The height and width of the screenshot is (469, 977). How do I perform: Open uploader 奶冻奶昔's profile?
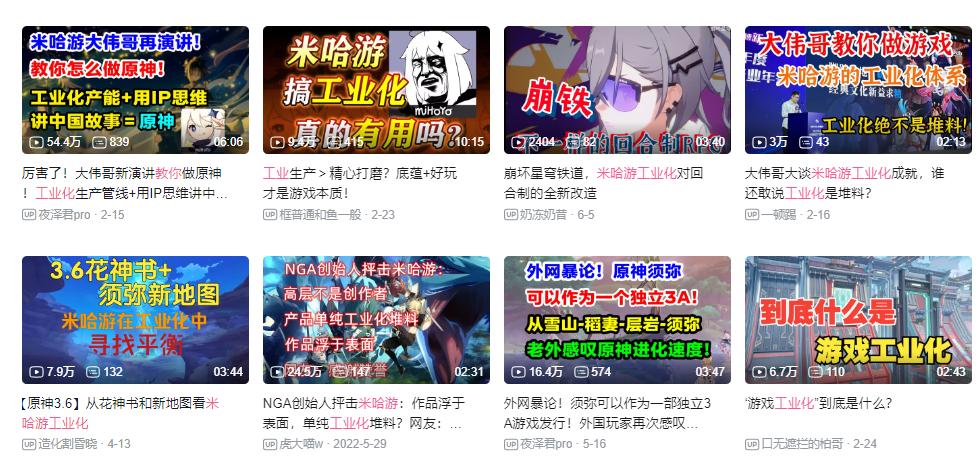click(x=544, y=215)
